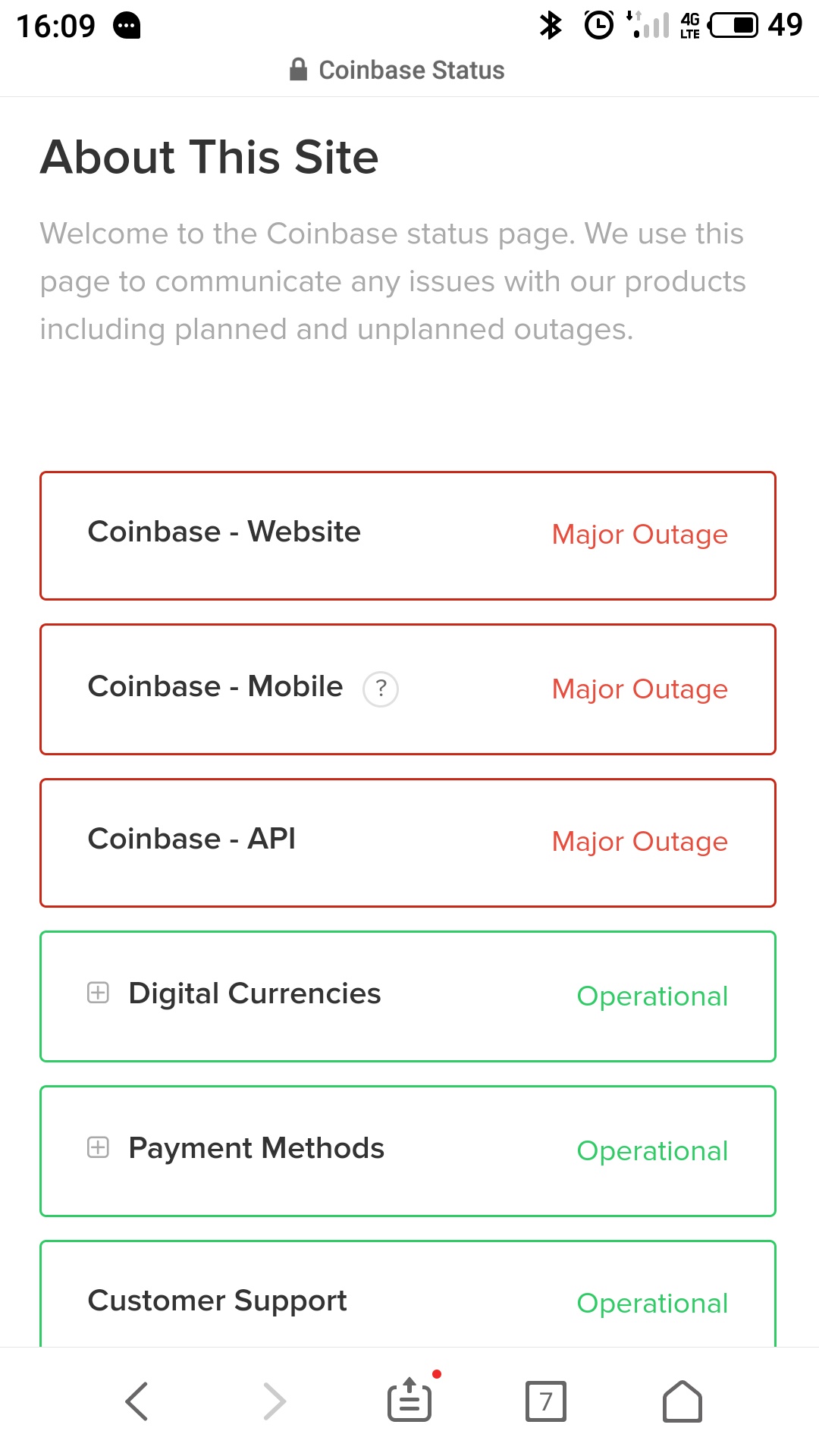Image resolution: width=819 pixels, height=1456 pixels.
Task: Open the help tooltip beside Coinbase - Mobile
Action: click(381, 689)
